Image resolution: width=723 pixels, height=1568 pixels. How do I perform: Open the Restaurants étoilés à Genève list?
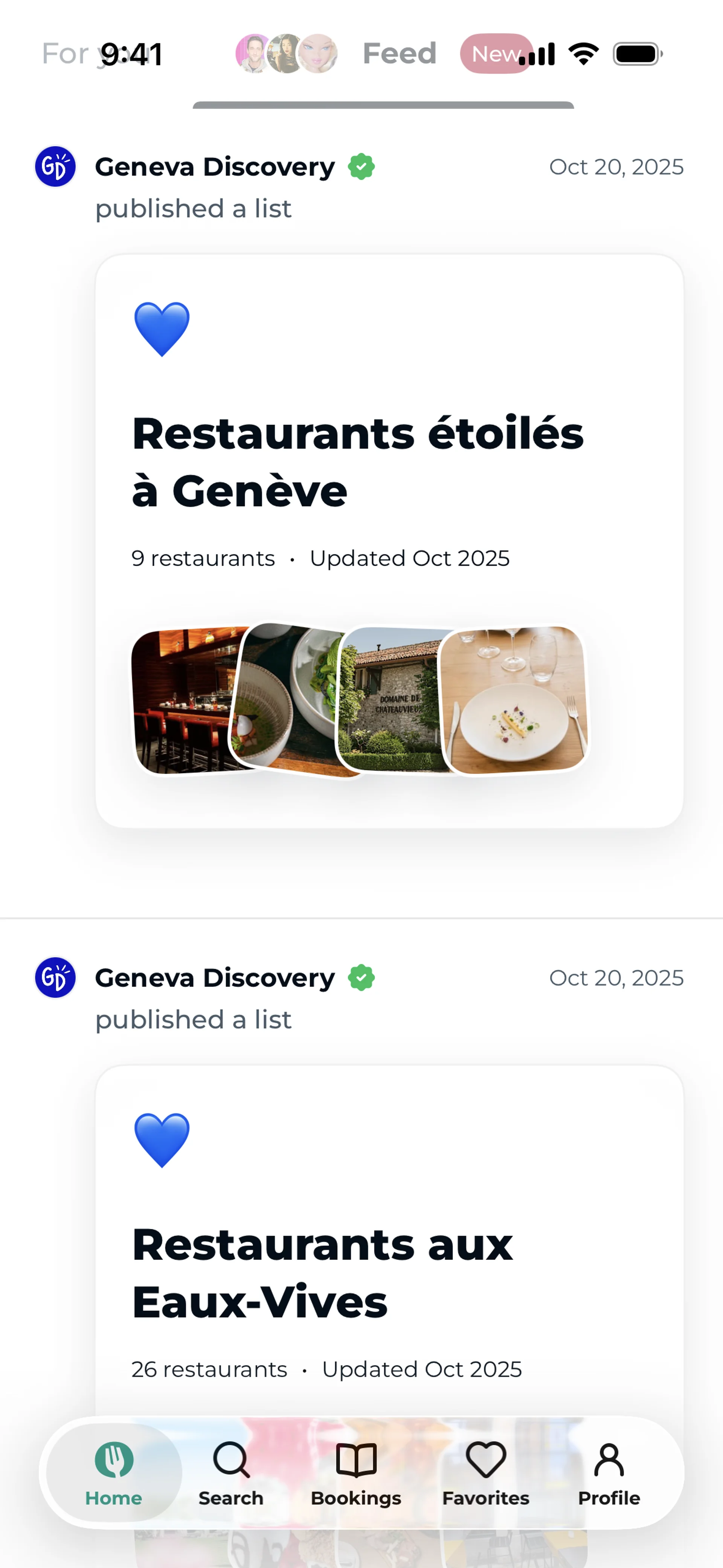(x=389, y=541)
